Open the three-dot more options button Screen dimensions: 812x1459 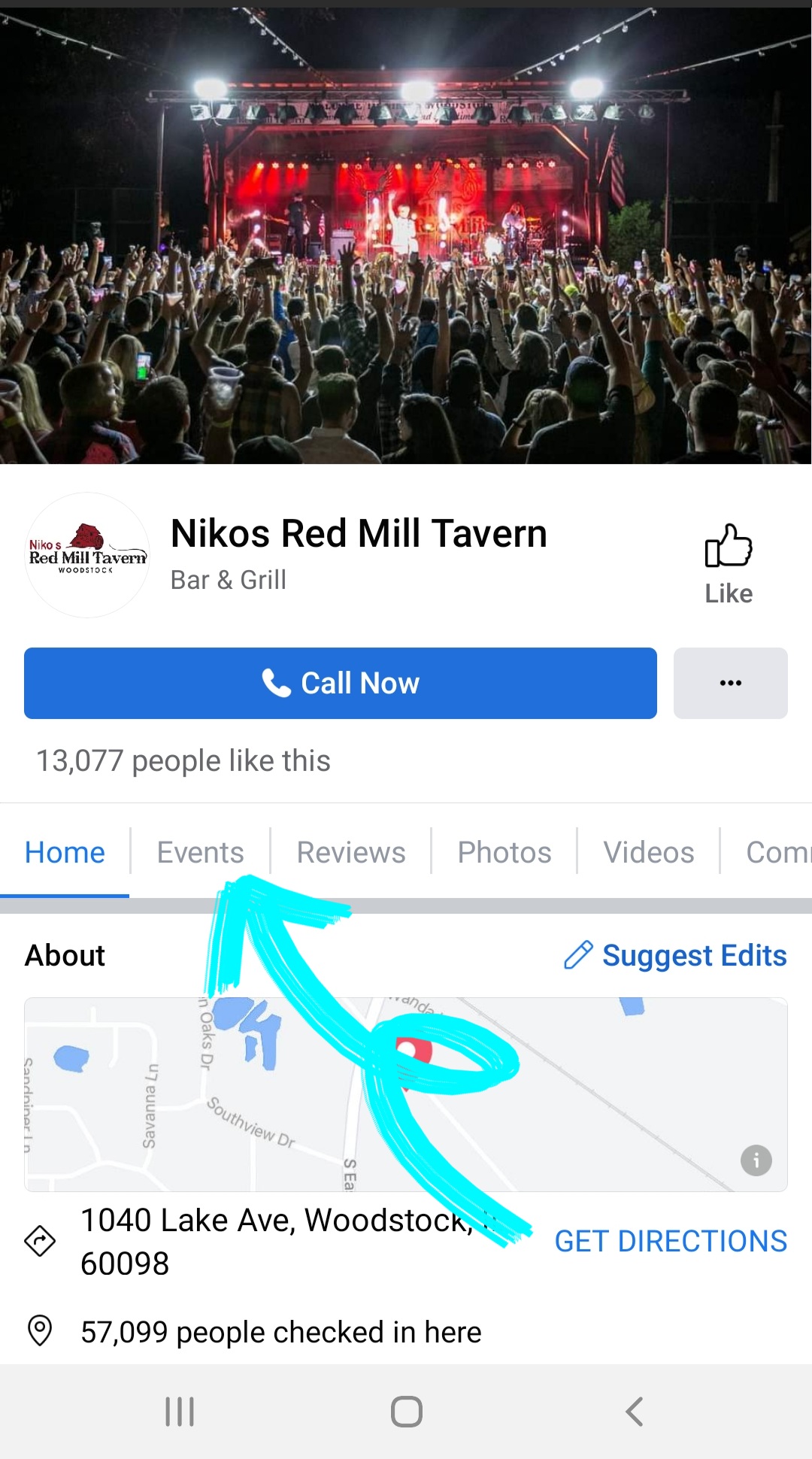tap(730, 683)
